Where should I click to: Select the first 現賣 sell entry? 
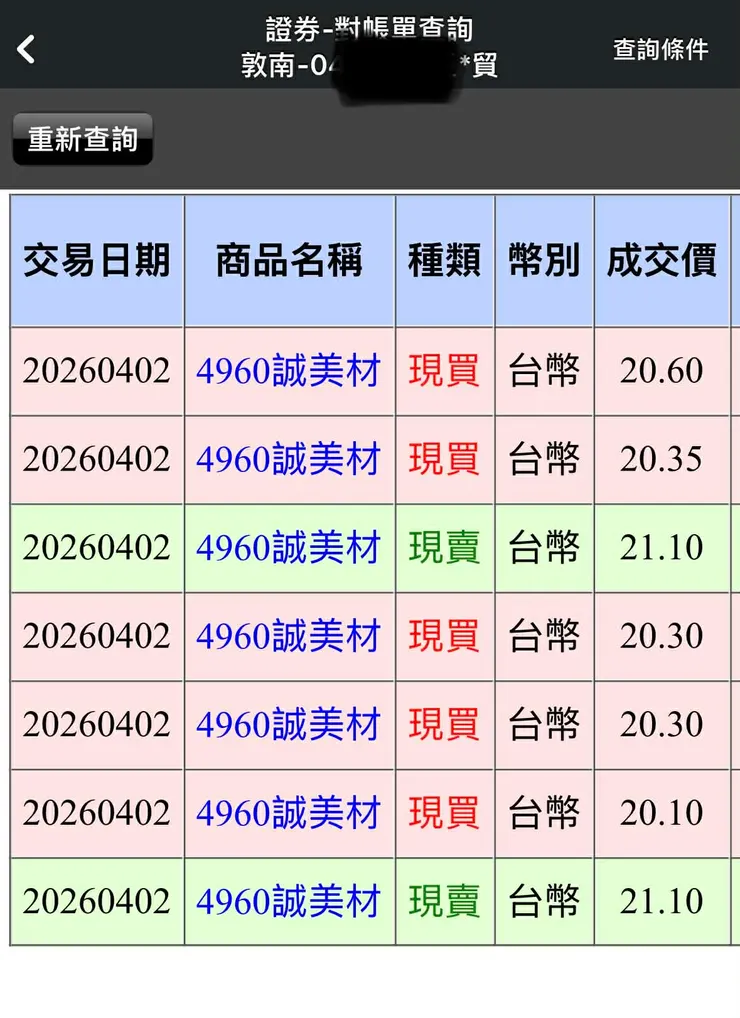[x=443, y=547]
